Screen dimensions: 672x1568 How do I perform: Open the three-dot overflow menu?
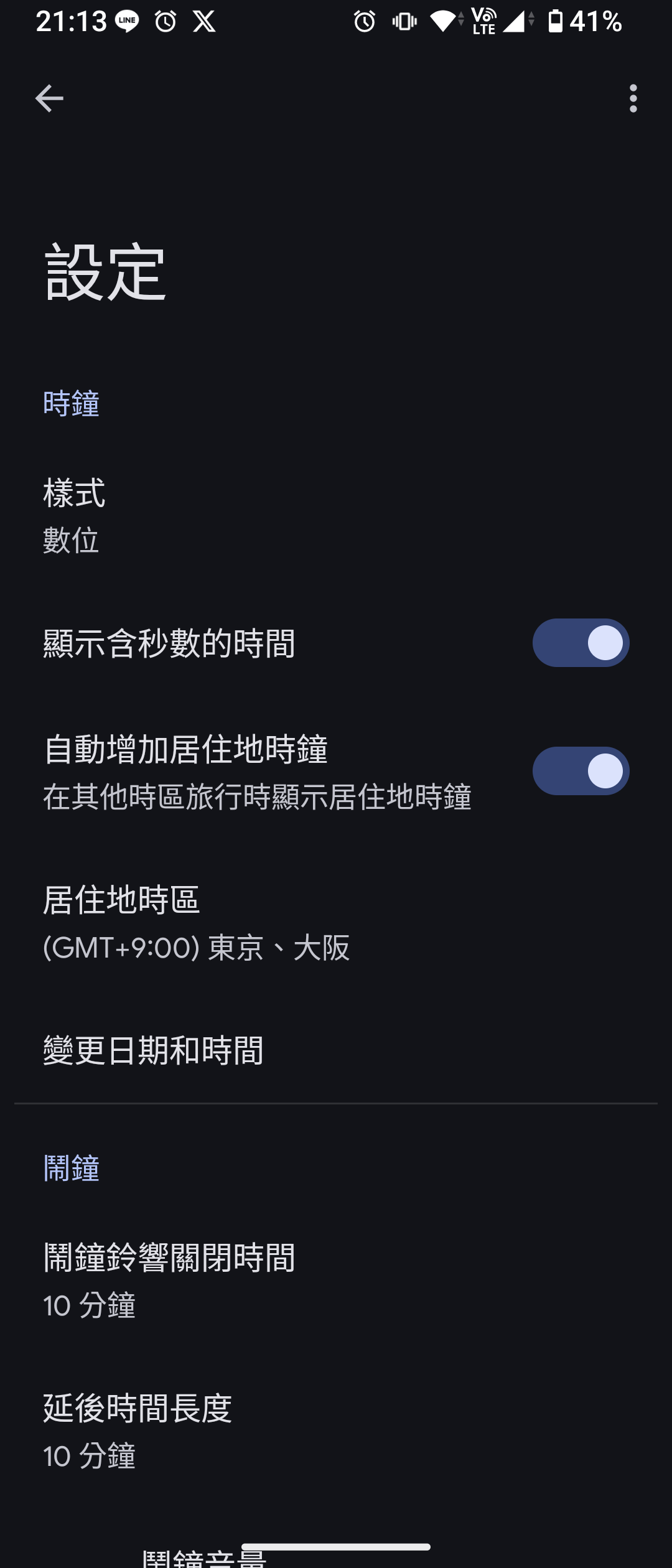[633, 98]
